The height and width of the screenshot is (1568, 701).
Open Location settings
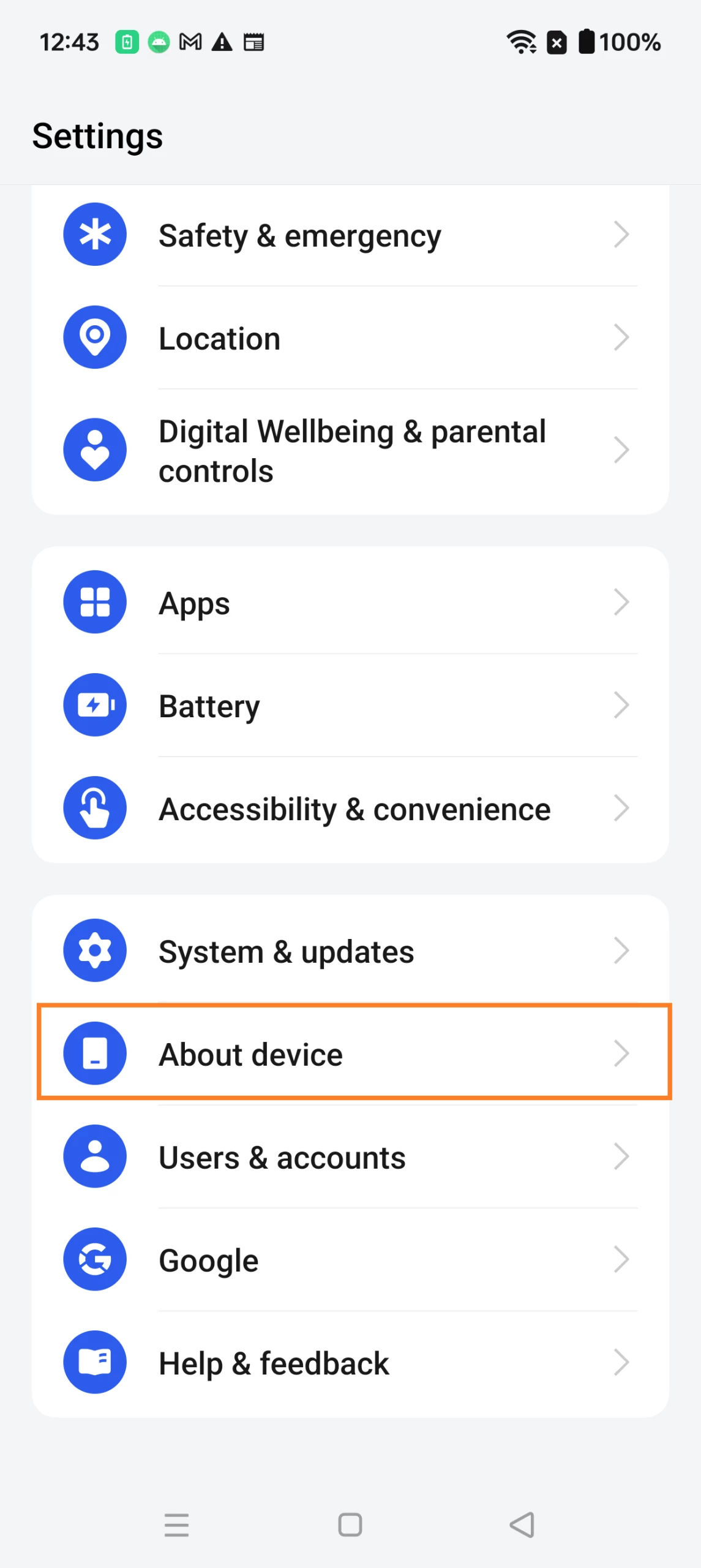tap(349, 338)
